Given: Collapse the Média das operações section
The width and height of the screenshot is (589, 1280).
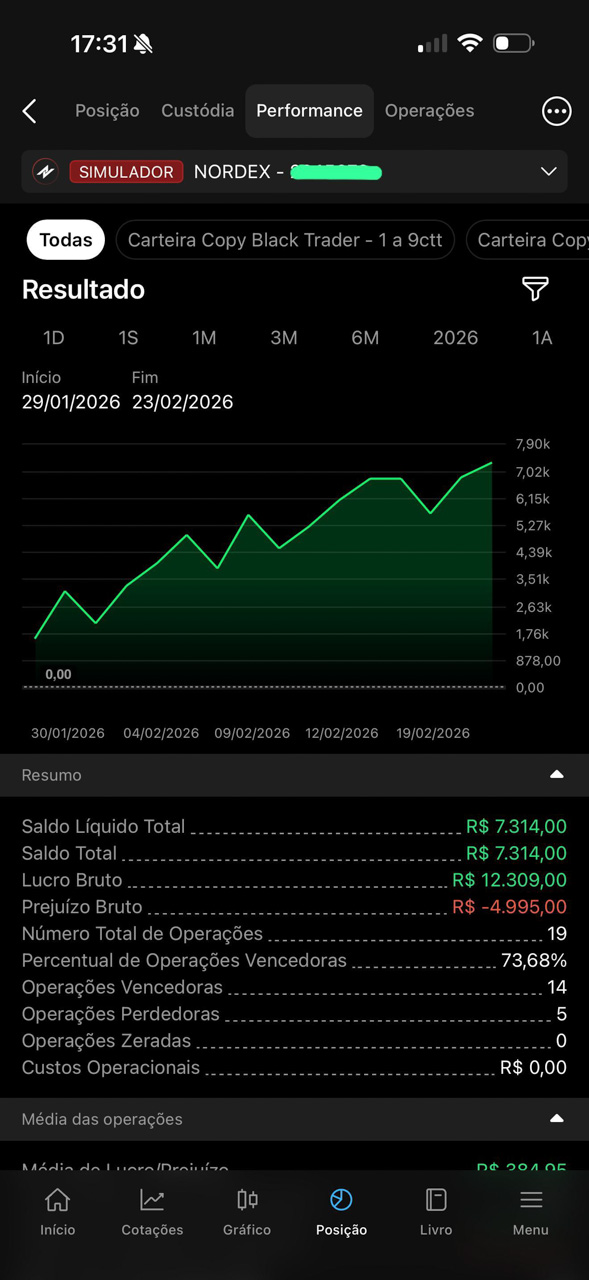Looking at the screenshot, I should (557, 1119).
